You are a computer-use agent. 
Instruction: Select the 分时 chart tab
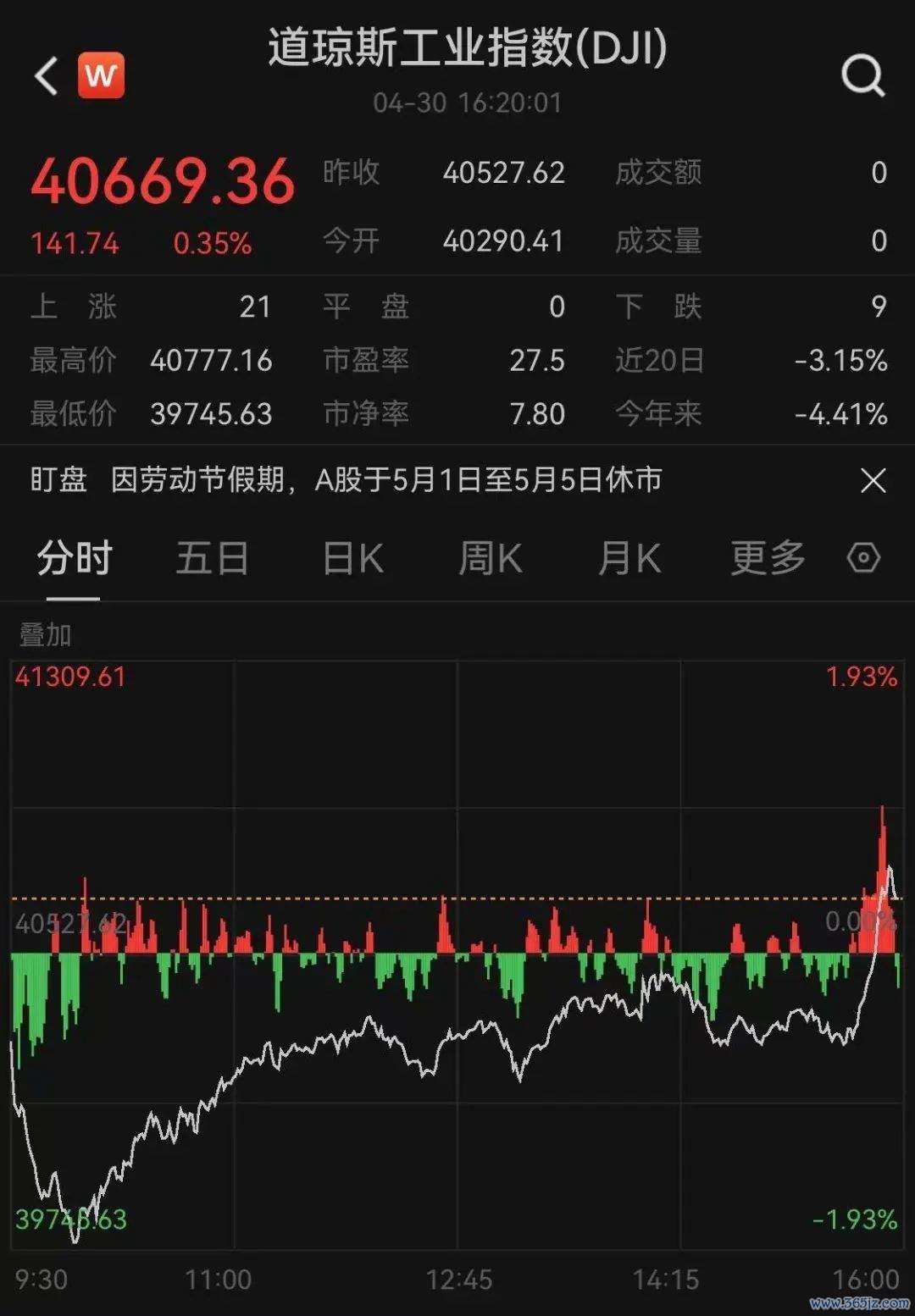tap(74, 559)
